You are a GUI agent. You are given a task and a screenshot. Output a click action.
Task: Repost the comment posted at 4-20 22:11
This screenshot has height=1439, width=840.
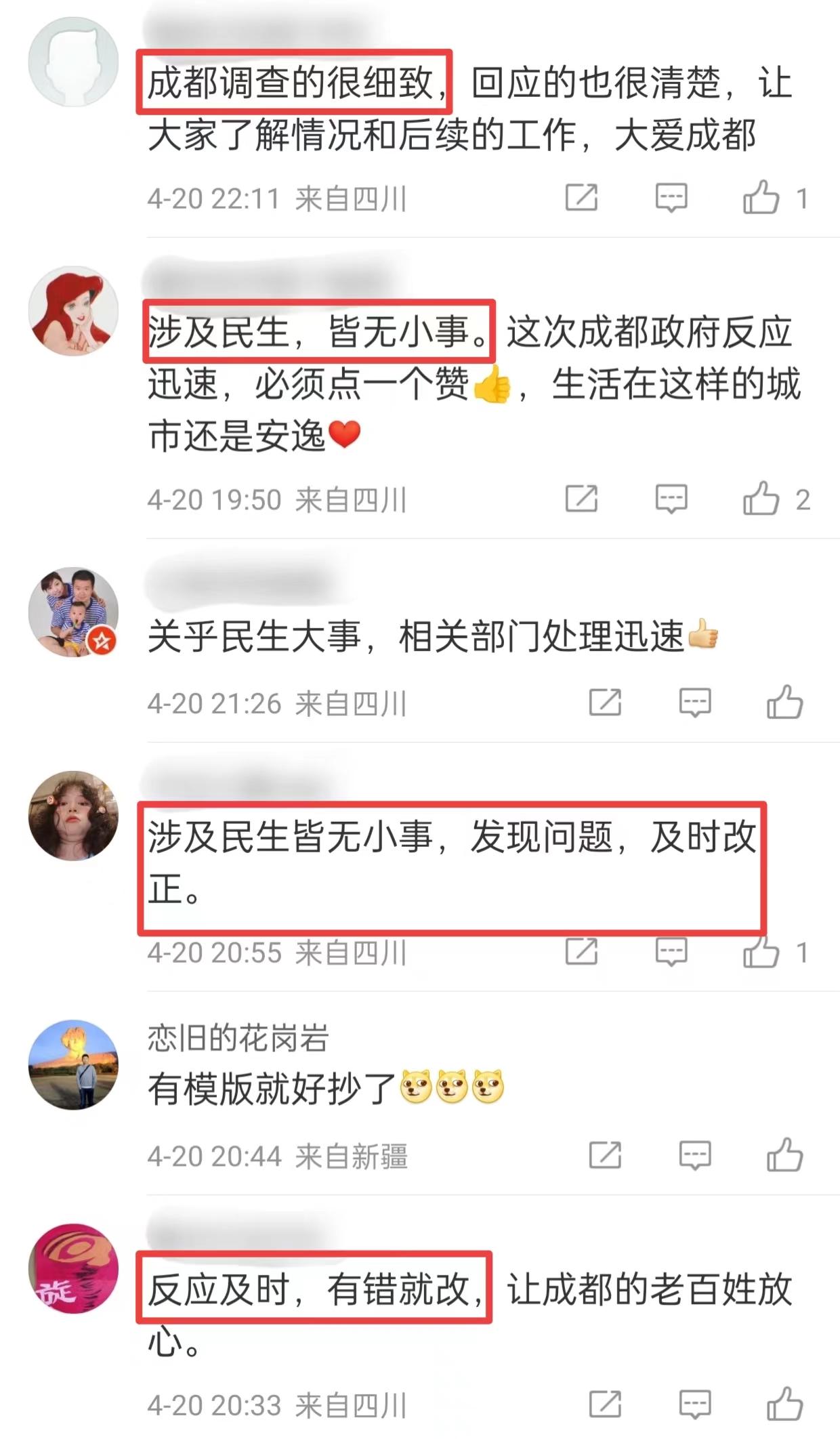click(581, 198)
